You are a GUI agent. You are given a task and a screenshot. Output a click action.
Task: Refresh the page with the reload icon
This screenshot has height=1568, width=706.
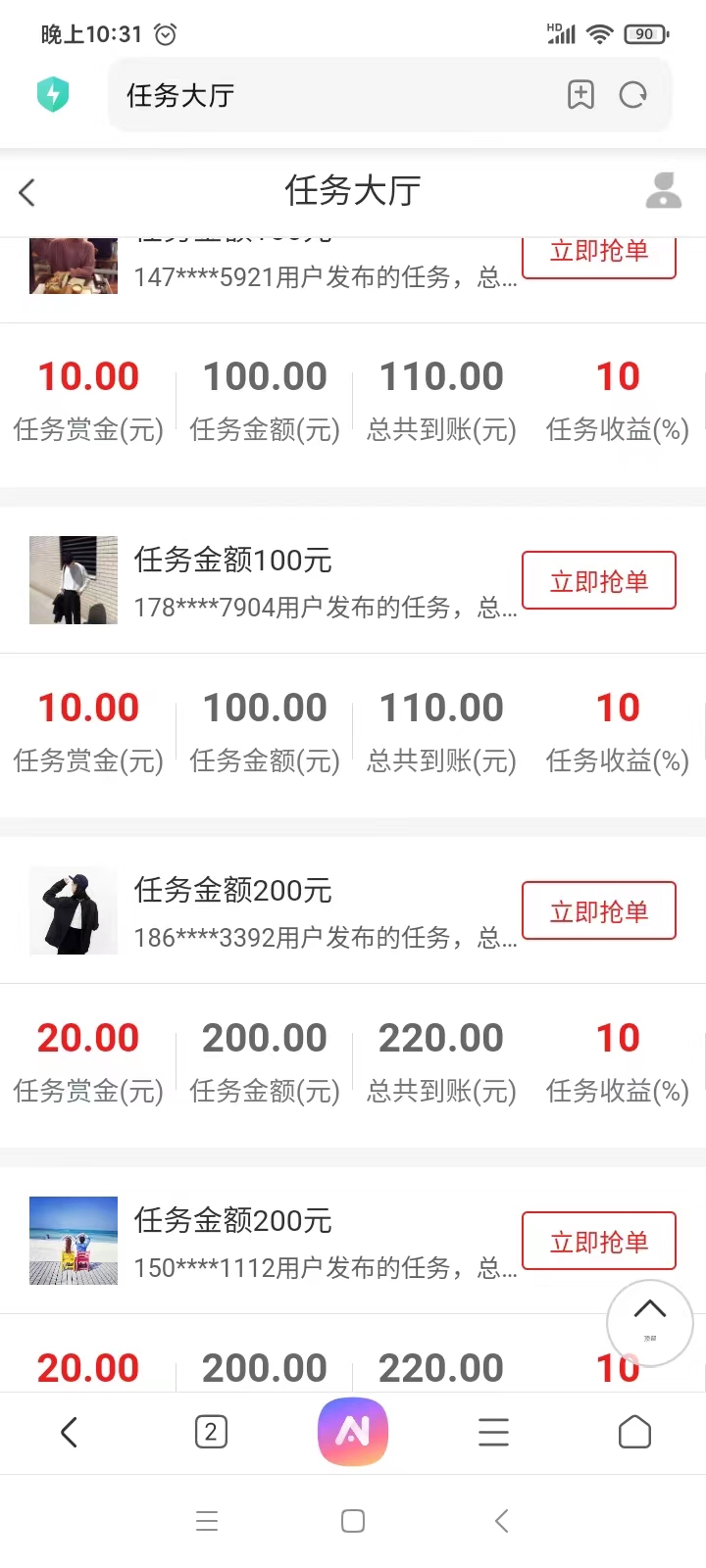pyautogui.click(x=633, y=95)
